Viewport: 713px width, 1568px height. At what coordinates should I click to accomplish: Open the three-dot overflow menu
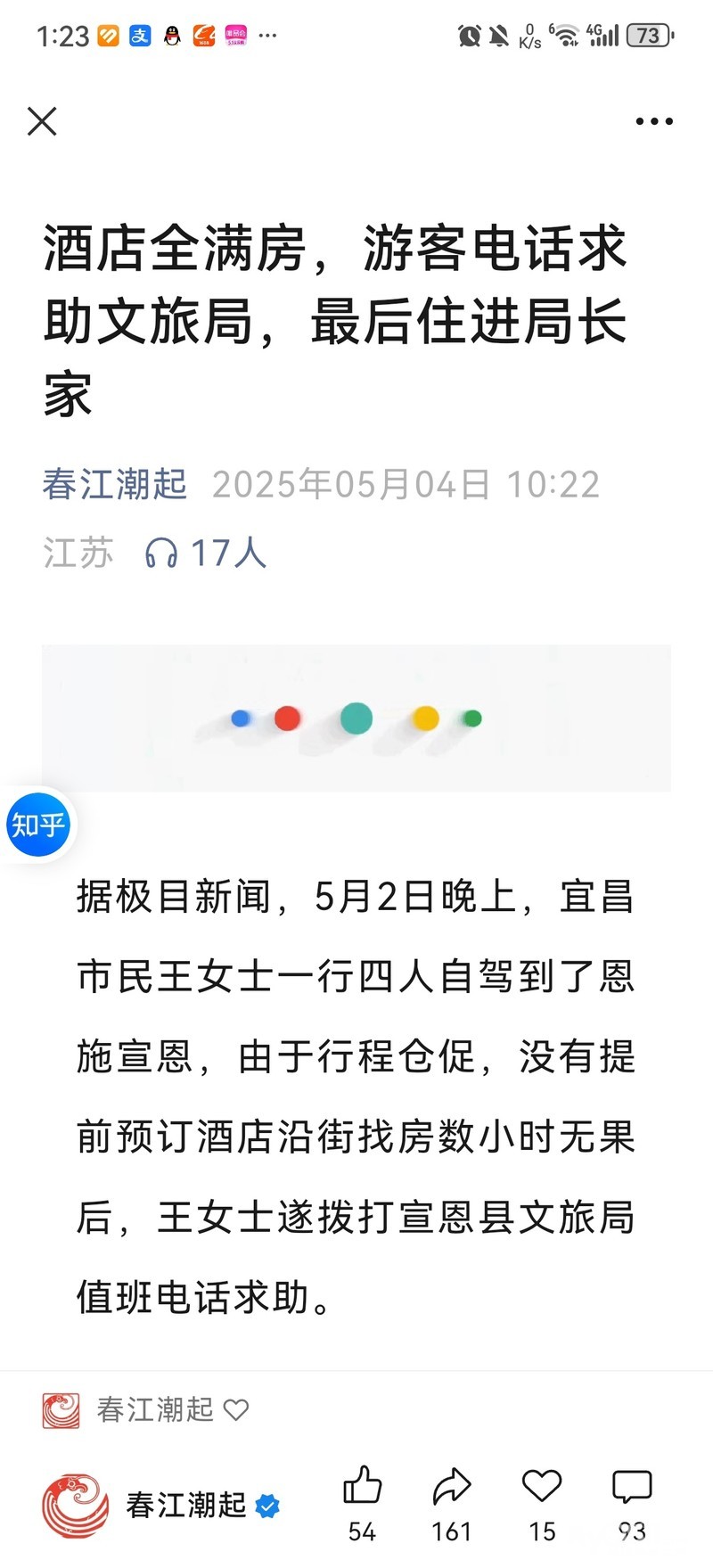[653, 121]
